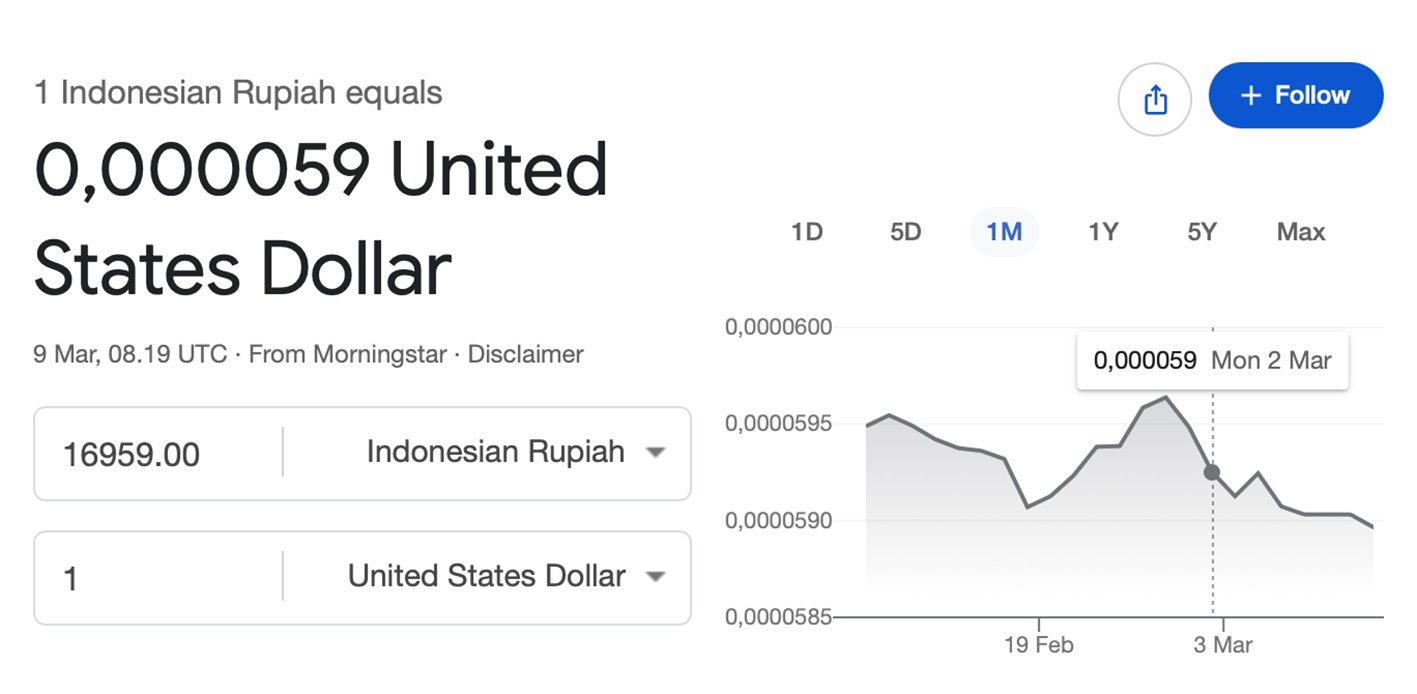Follow this currency pair
The height and width of the screenshot is (694, 1417).
[x=1295, y=96]
